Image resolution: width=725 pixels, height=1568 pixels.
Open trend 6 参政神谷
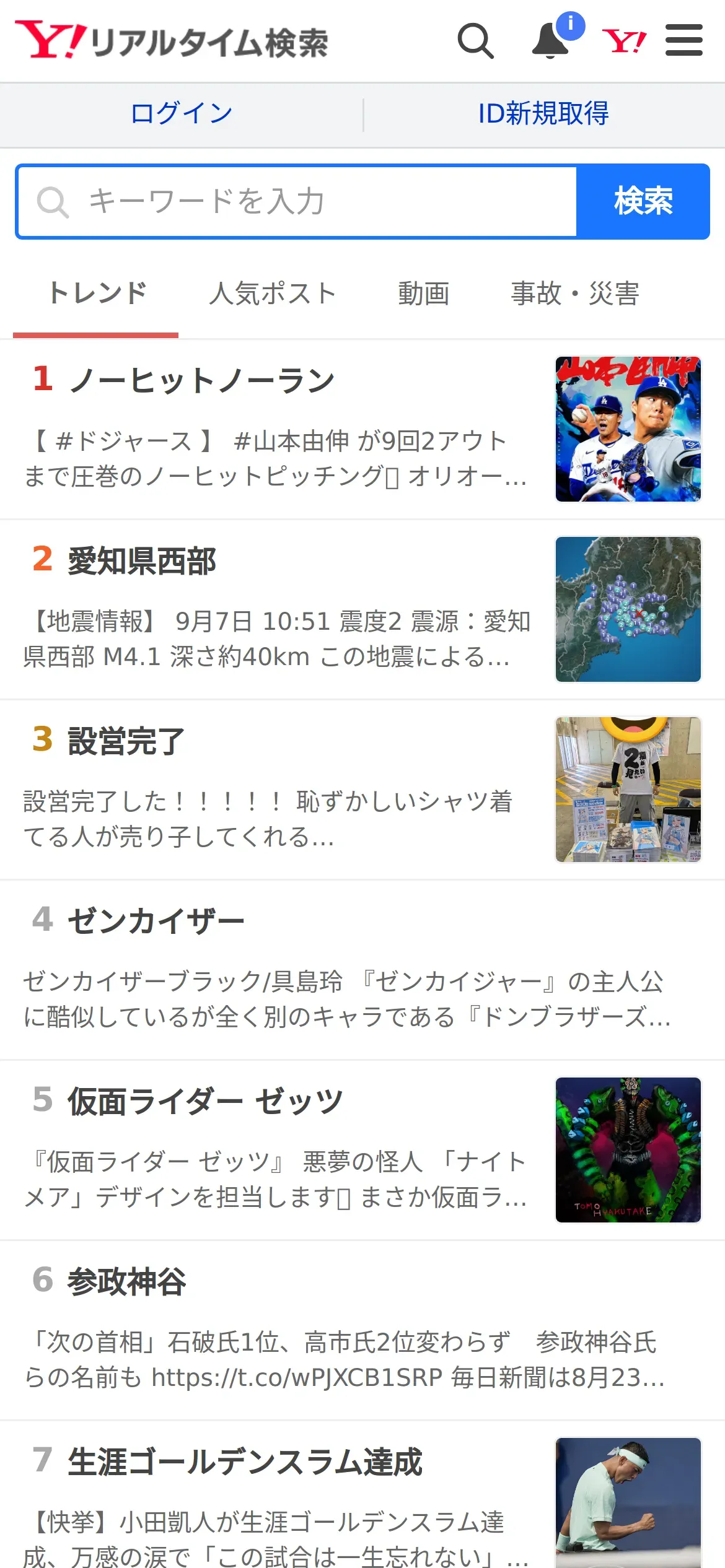click(x=126, y=1282)
